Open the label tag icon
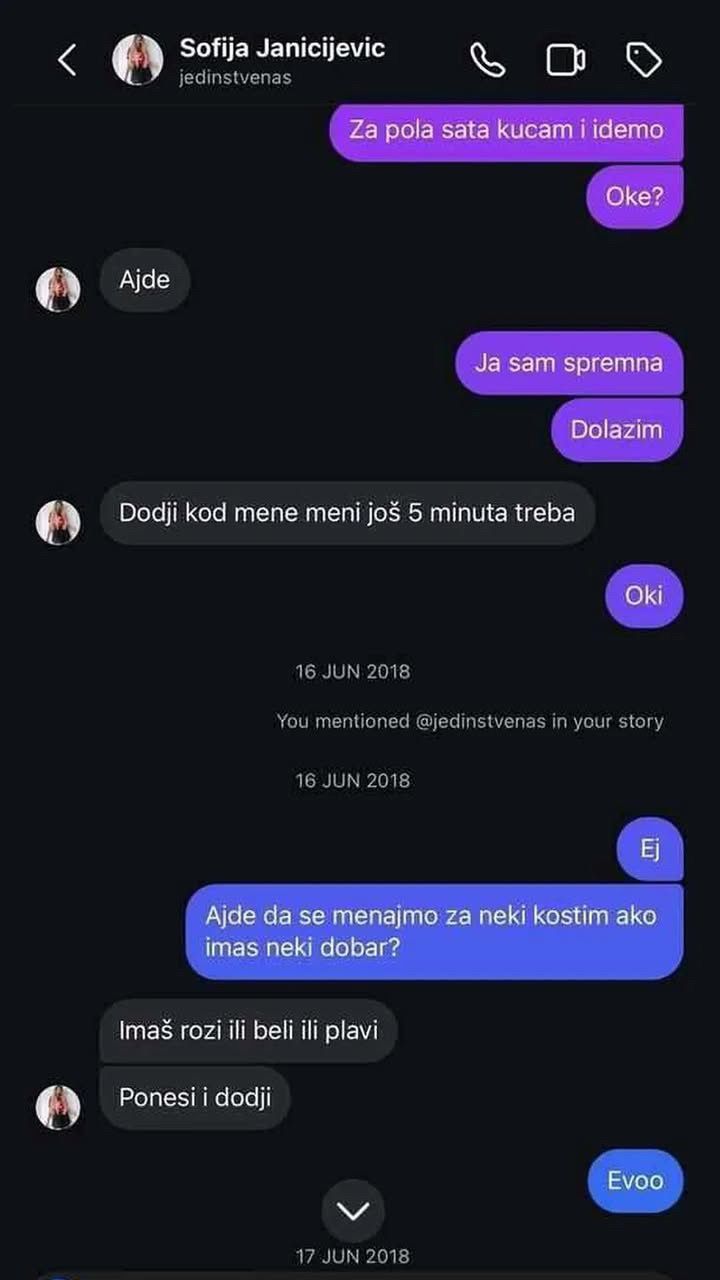The image size is (720, 1280). [x=643, y=61]
